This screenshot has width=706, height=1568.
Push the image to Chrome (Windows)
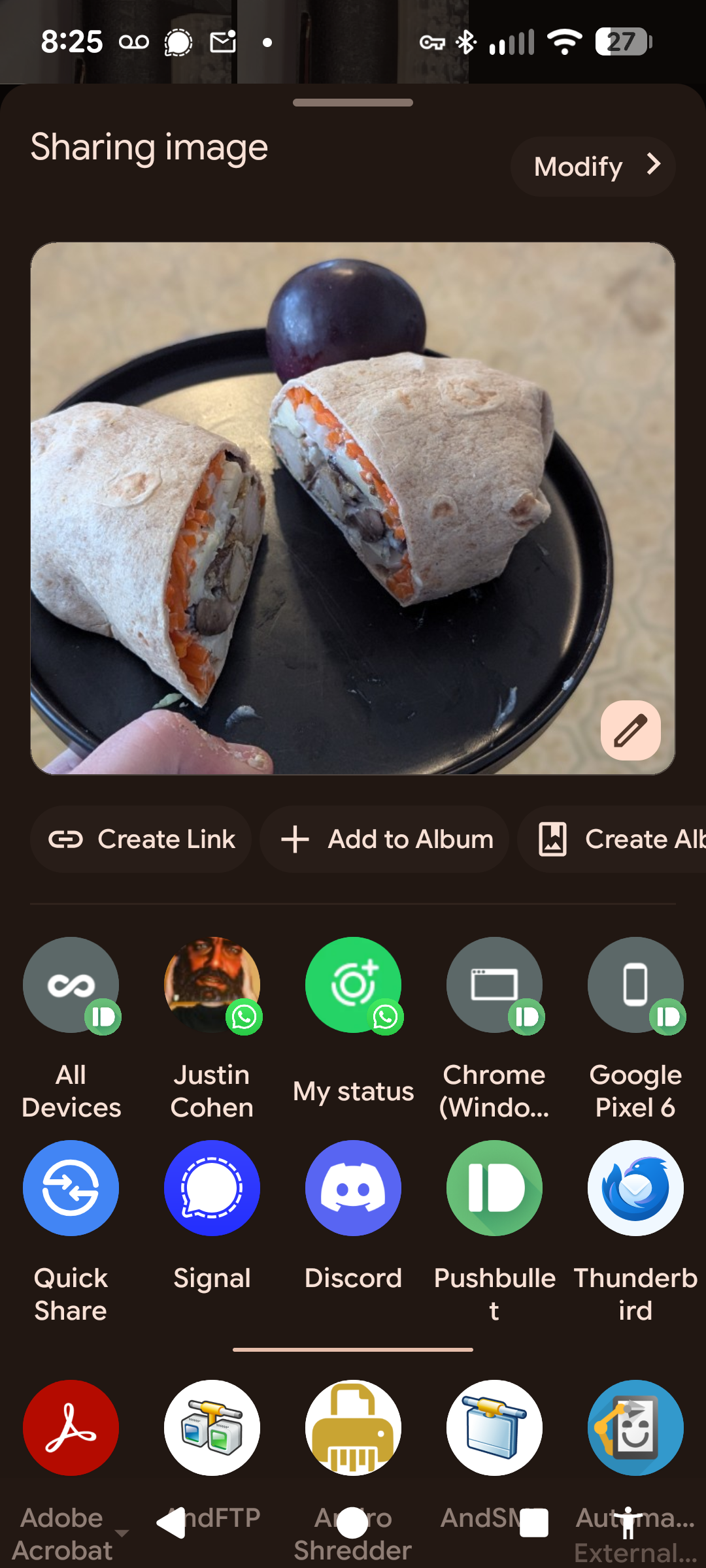494,987
